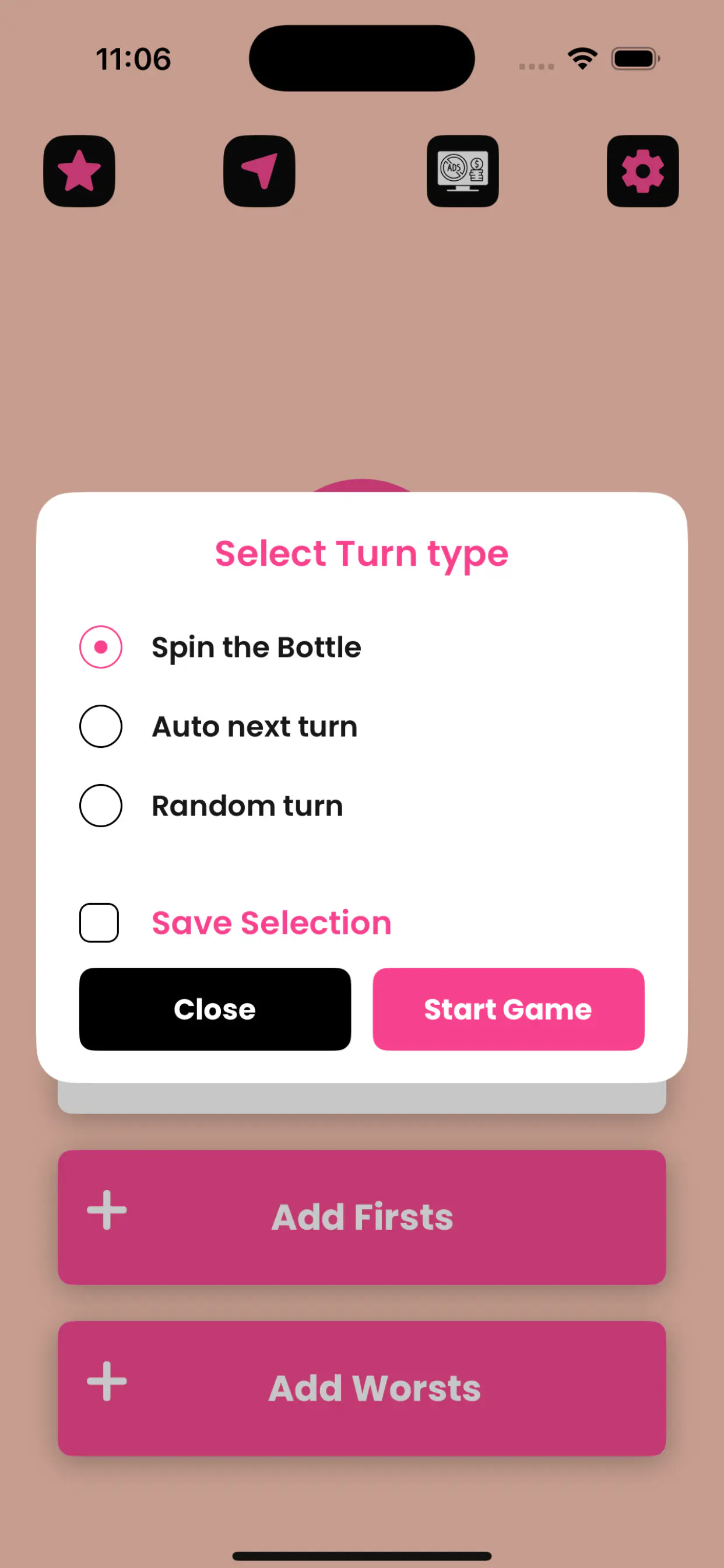Select the Spin the Bottle option
The width and height of the screenshot is (724, 1568).
pos(101,647)
